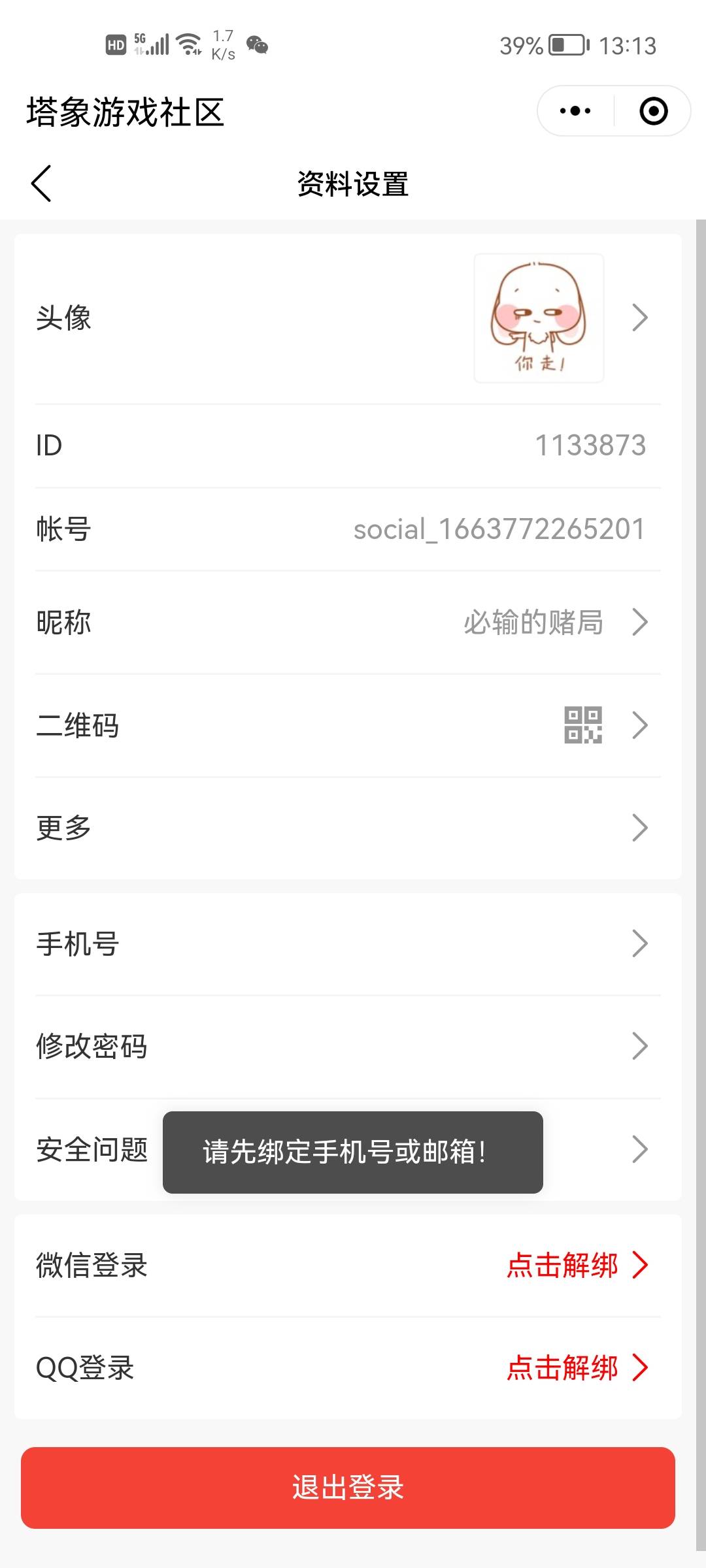This screenshot has width=706, height=1568.
Task: Go back from the 资料设置 page
Action: (x=41, y=184)
